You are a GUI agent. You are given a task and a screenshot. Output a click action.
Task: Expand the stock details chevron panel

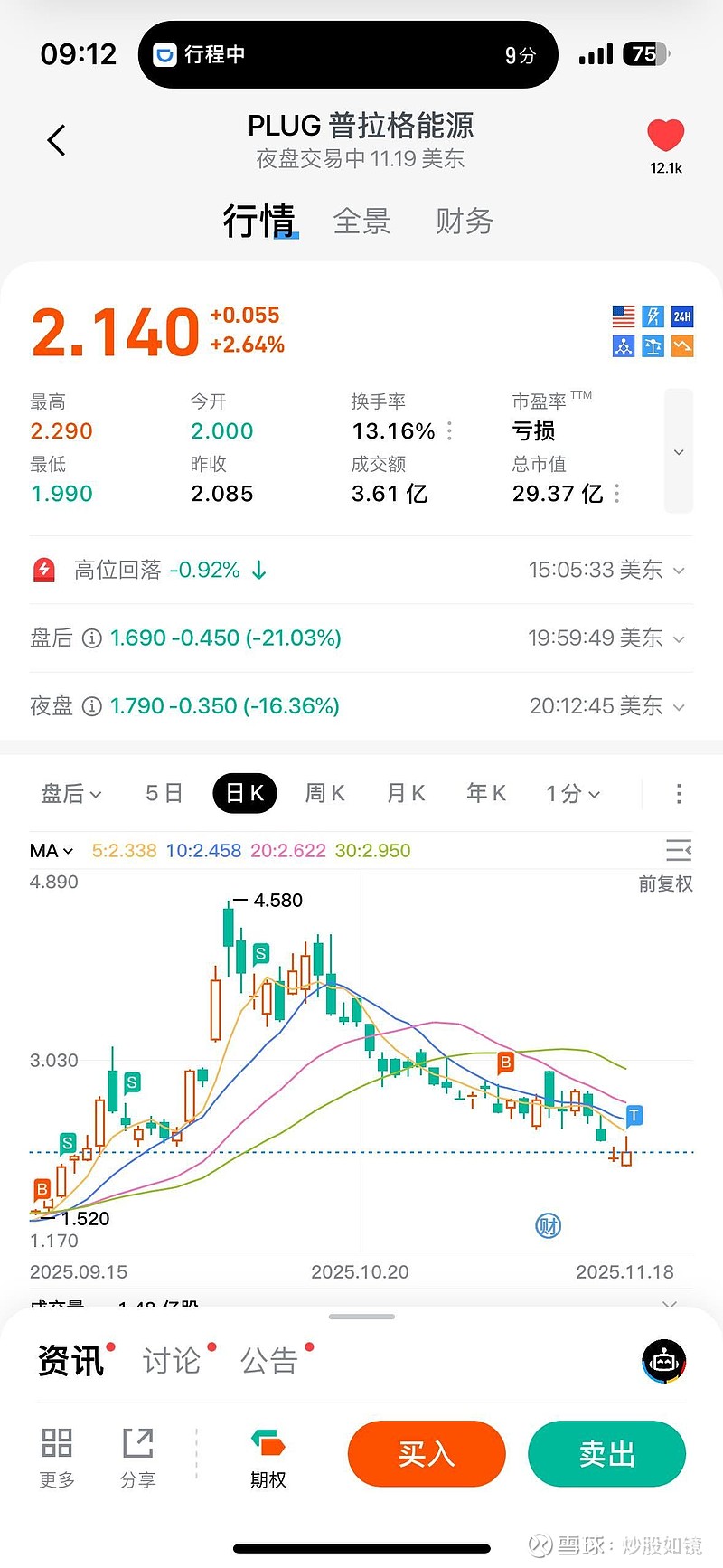click(679, 451)
